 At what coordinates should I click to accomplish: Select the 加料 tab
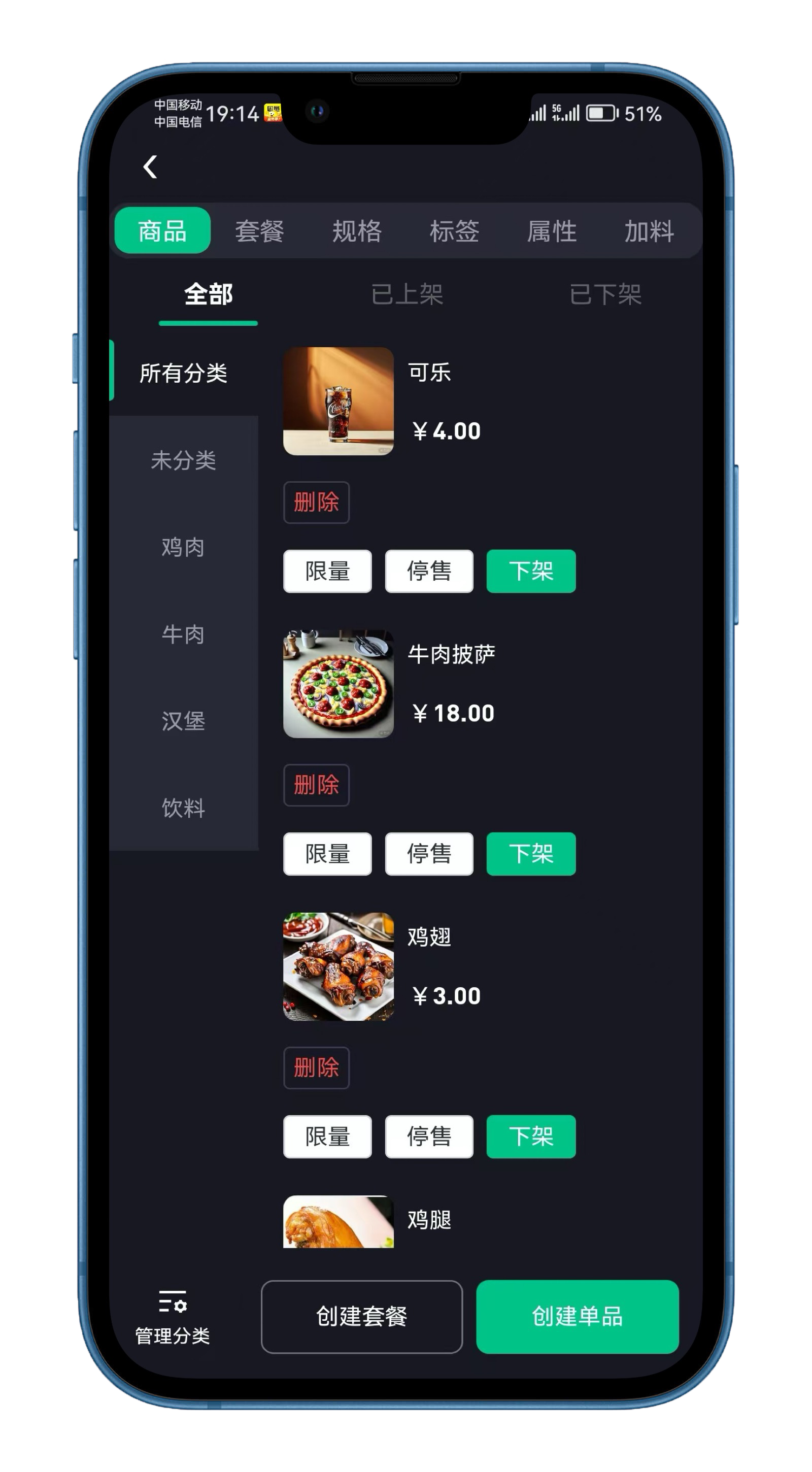coord(649,231)
